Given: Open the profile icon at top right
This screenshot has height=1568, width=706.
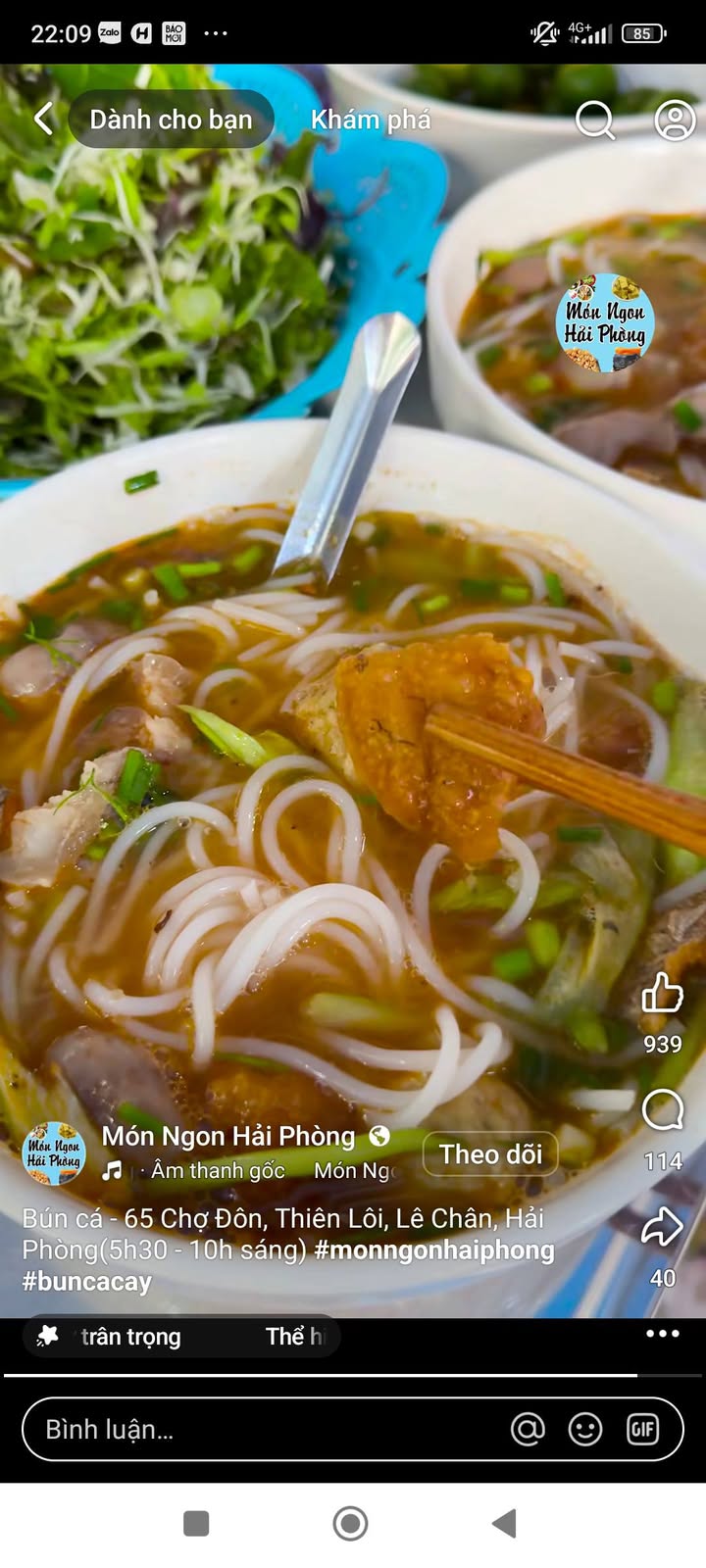Looking at the screenshot, I should coord(675,121).
